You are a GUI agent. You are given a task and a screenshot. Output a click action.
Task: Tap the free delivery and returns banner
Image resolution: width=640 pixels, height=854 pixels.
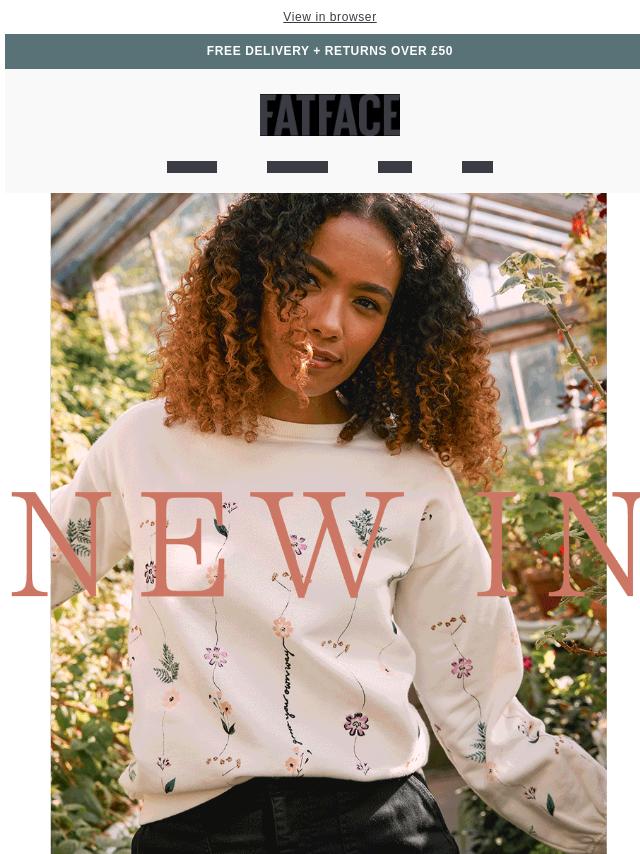[x=329, y=51]
